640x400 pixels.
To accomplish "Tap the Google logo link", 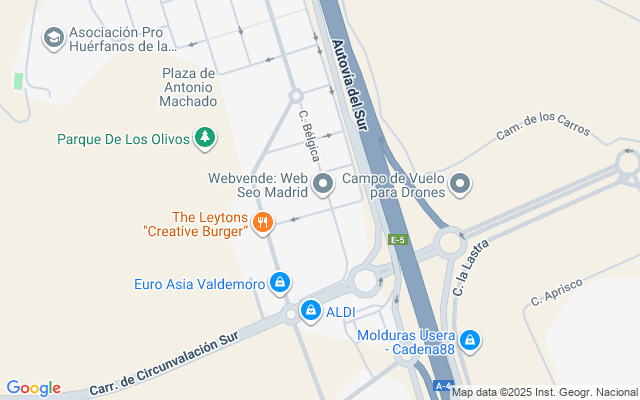I will click(34, 388).
